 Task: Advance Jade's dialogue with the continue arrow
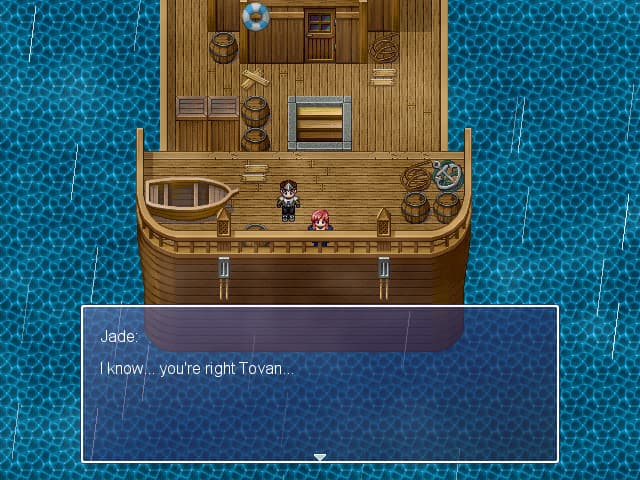pyautogui.click(x=319, y=457)
